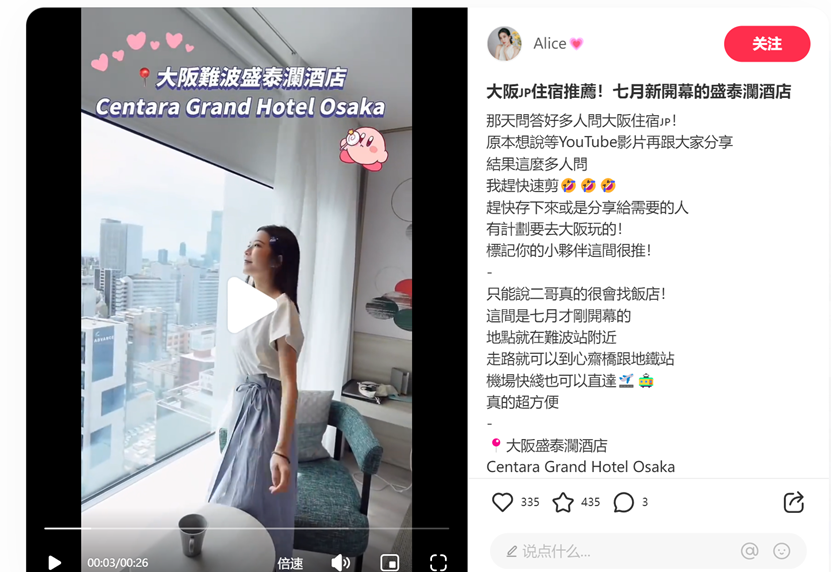Open the emoji picker icon

click(782, 551)
